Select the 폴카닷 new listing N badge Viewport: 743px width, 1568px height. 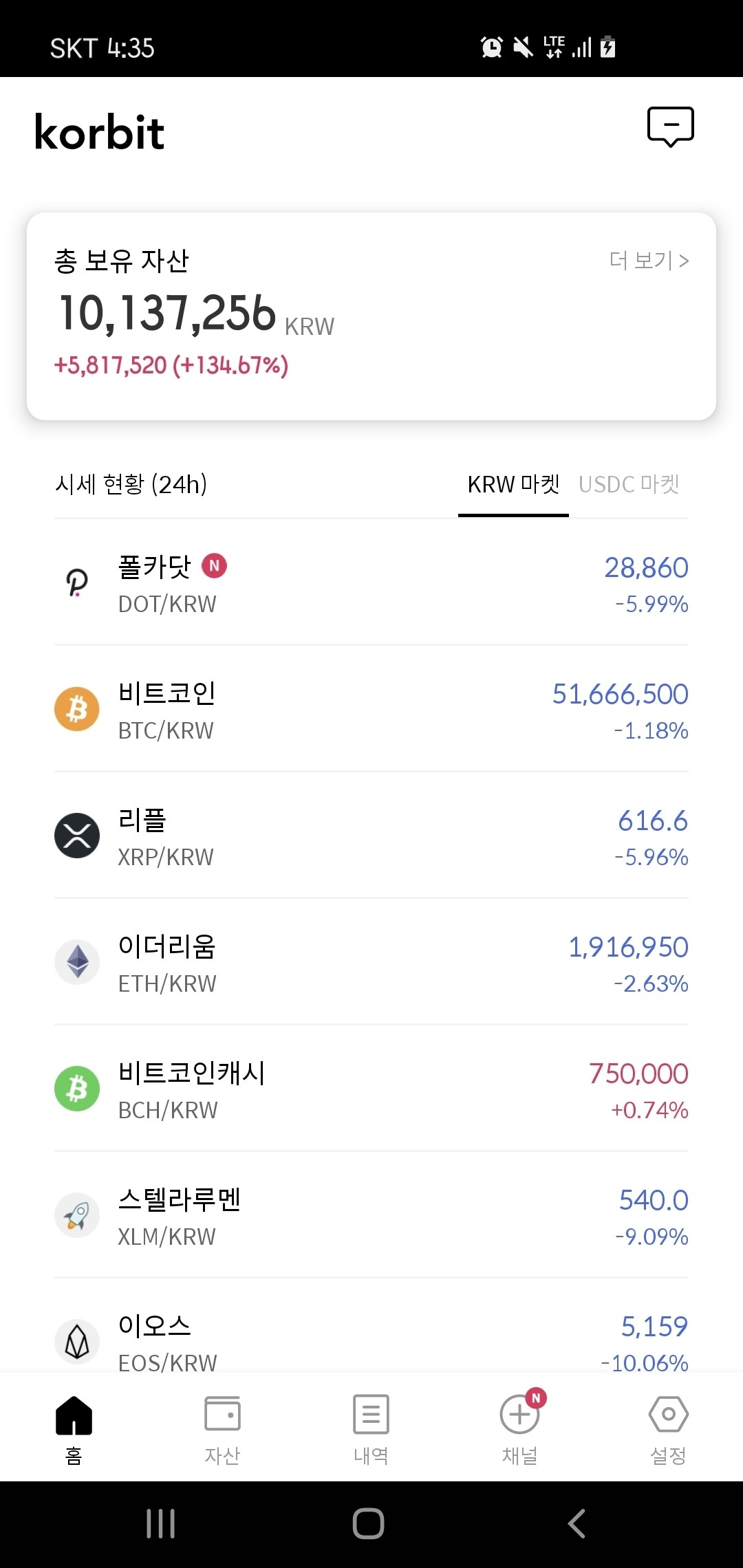[215, 567]
